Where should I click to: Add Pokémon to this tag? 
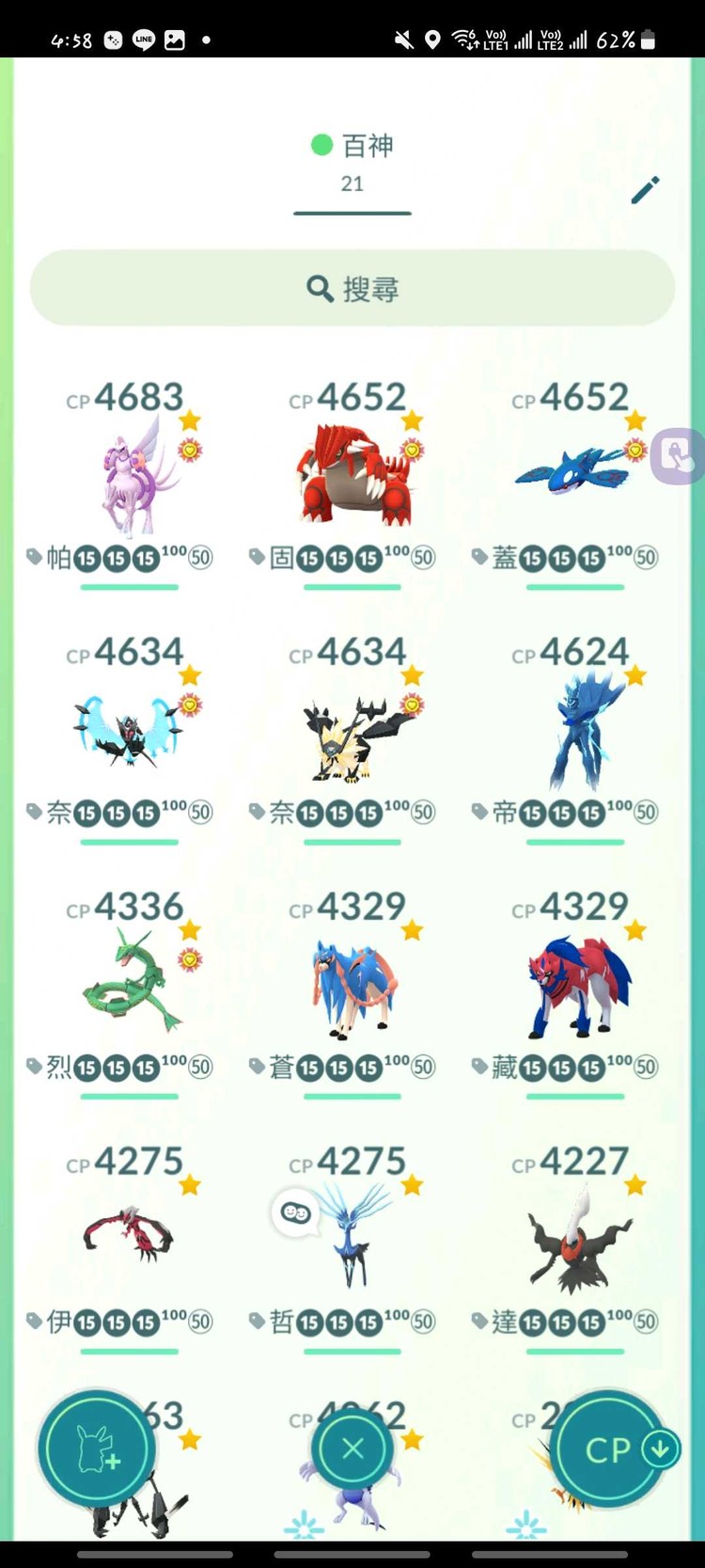point(97,1449)
